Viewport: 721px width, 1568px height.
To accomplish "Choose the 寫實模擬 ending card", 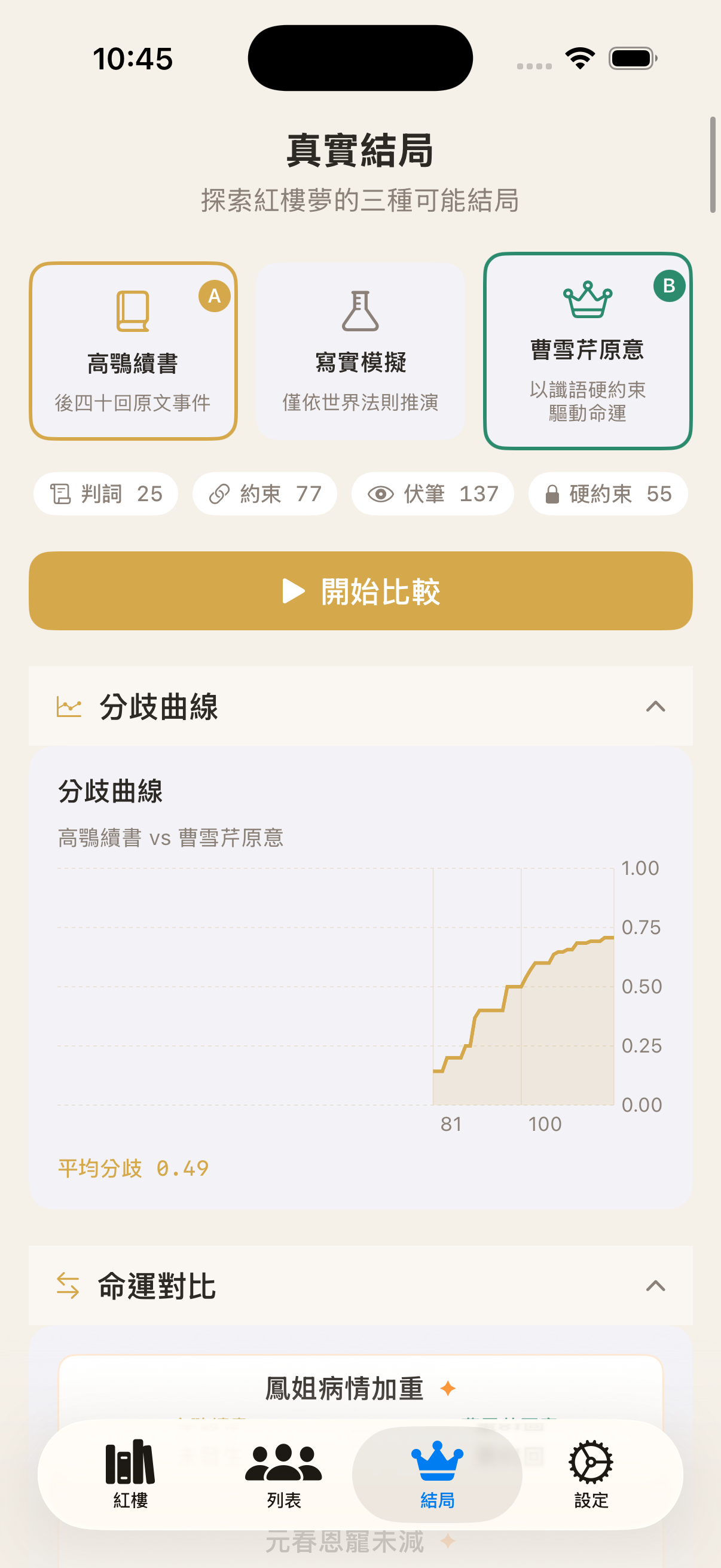I will tap(360, 350).
